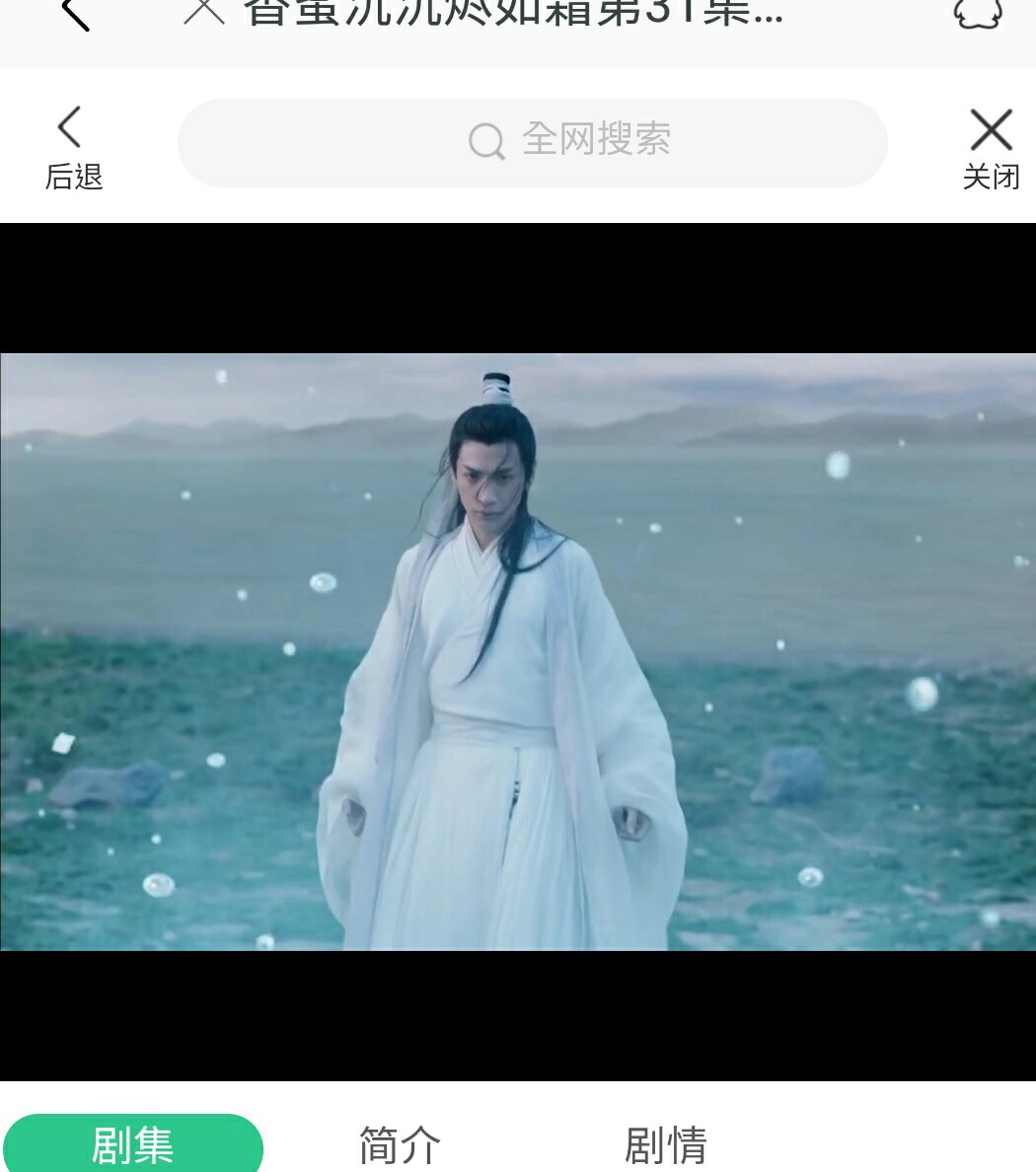
Task: Select the 剧集 tab
Action: pos(132,1145)
